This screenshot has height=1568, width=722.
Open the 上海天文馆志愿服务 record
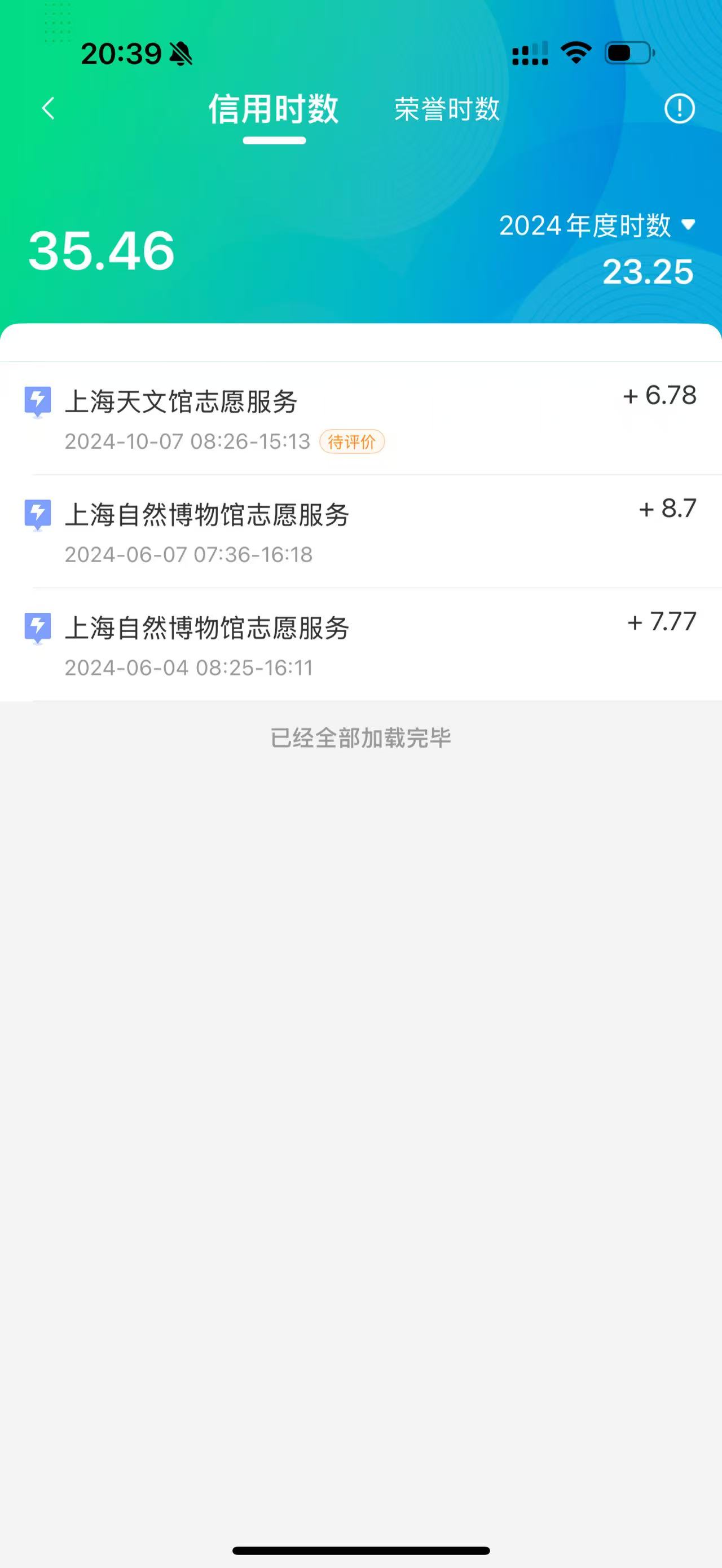[361, 418]
